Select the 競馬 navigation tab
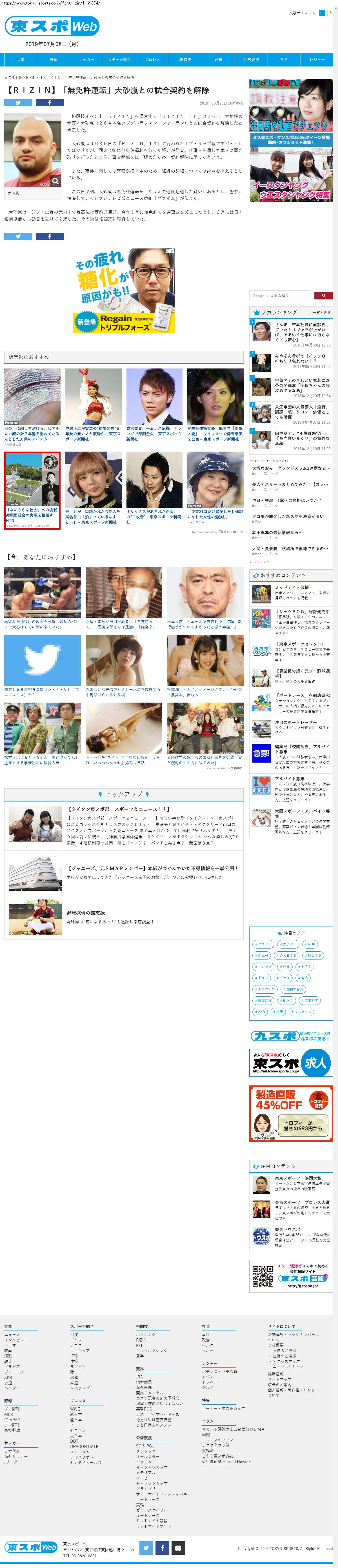Screen dimensions: 338x1568 tap(218, 60)
